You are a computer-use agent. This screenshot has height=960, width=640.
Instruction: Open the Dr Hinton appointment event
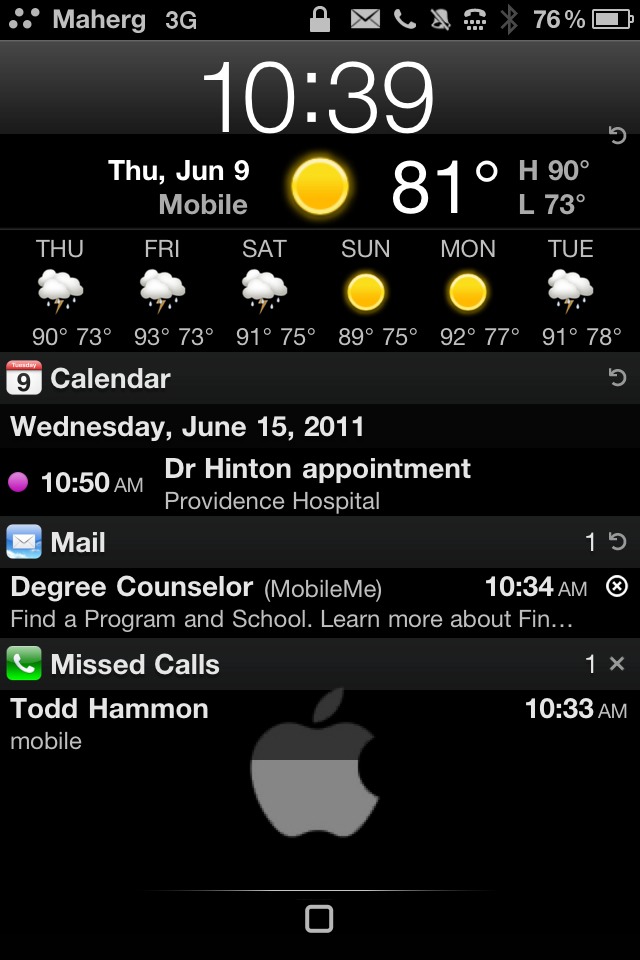click(x=318, y=483)
